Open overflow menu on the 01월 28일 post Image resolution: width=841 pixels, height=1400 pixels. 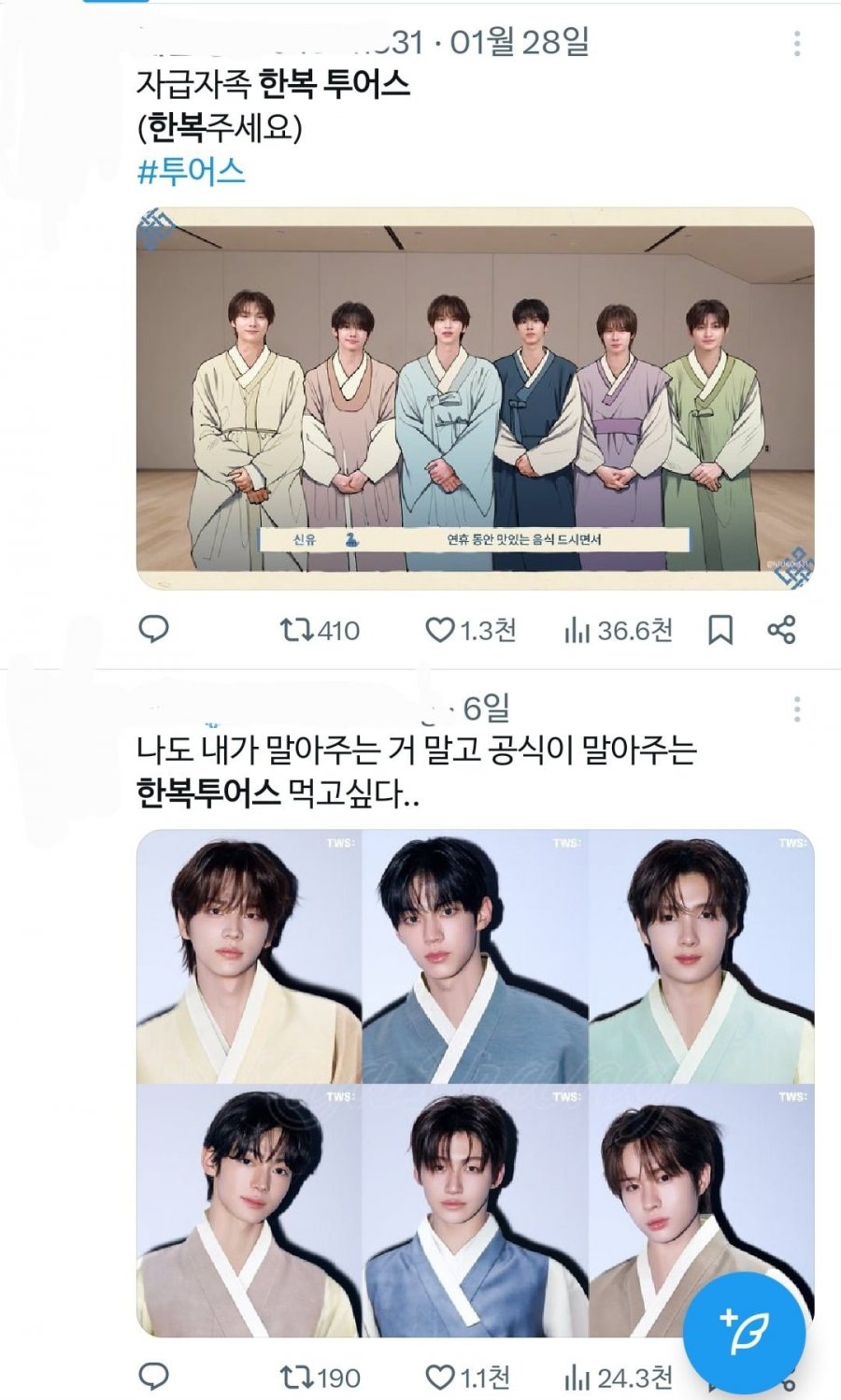pyautogui.click(x=796, y=43)
